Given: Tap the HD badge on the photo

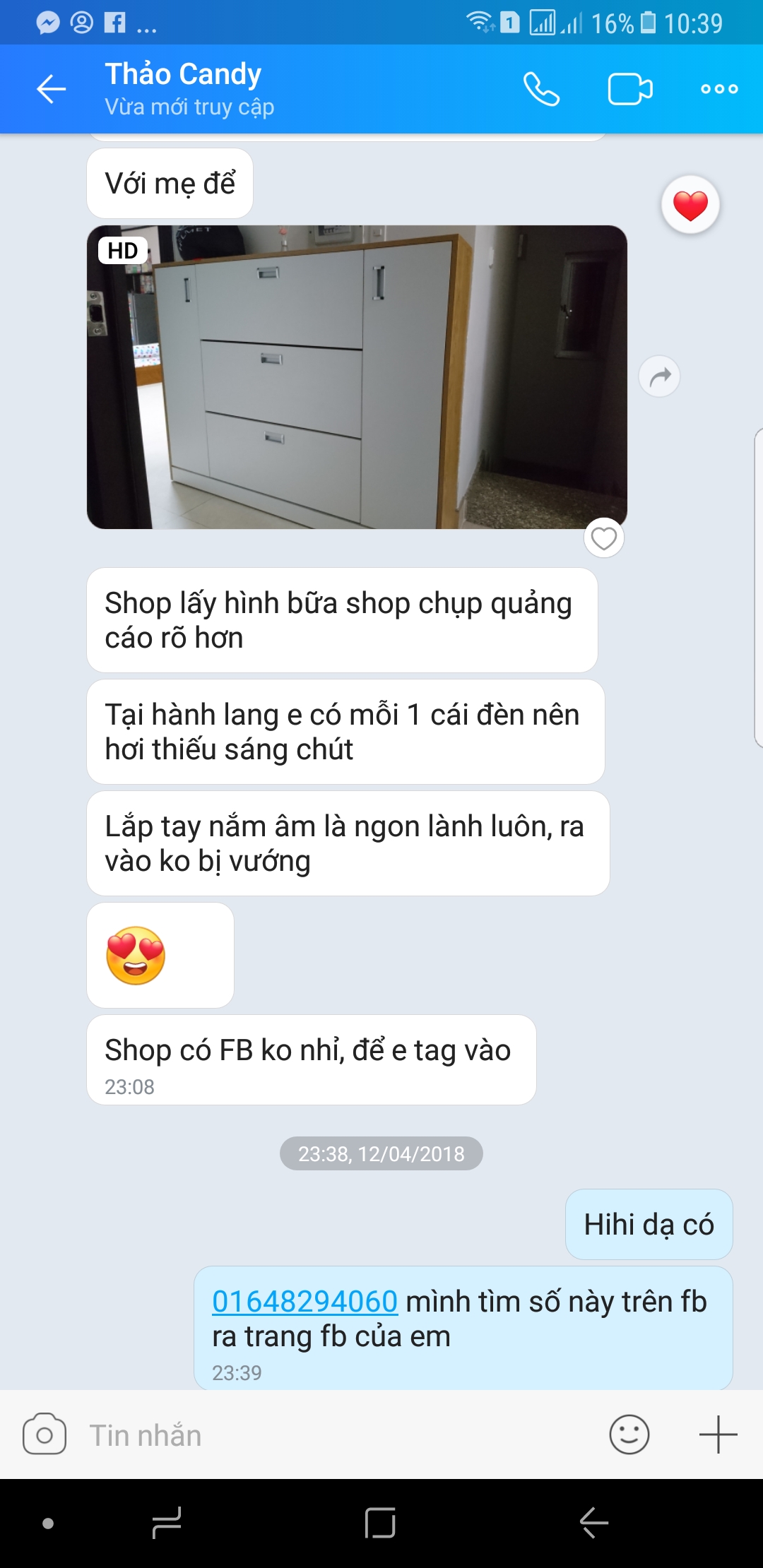Looking at the screenshot, I should tap(122, 250).
